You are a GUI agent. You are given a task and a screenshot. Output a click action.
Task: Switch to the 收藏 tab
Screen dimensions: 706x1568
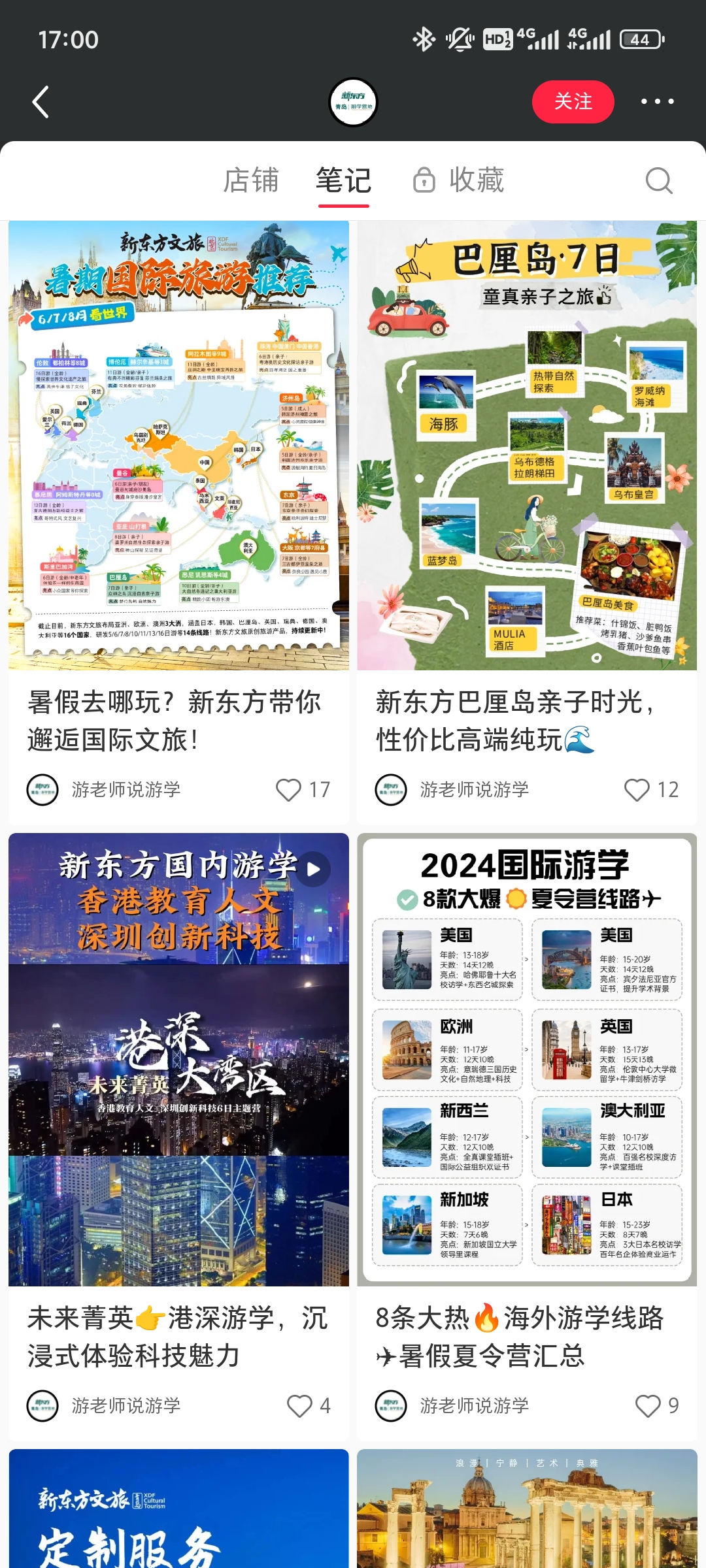click(459, 180)
